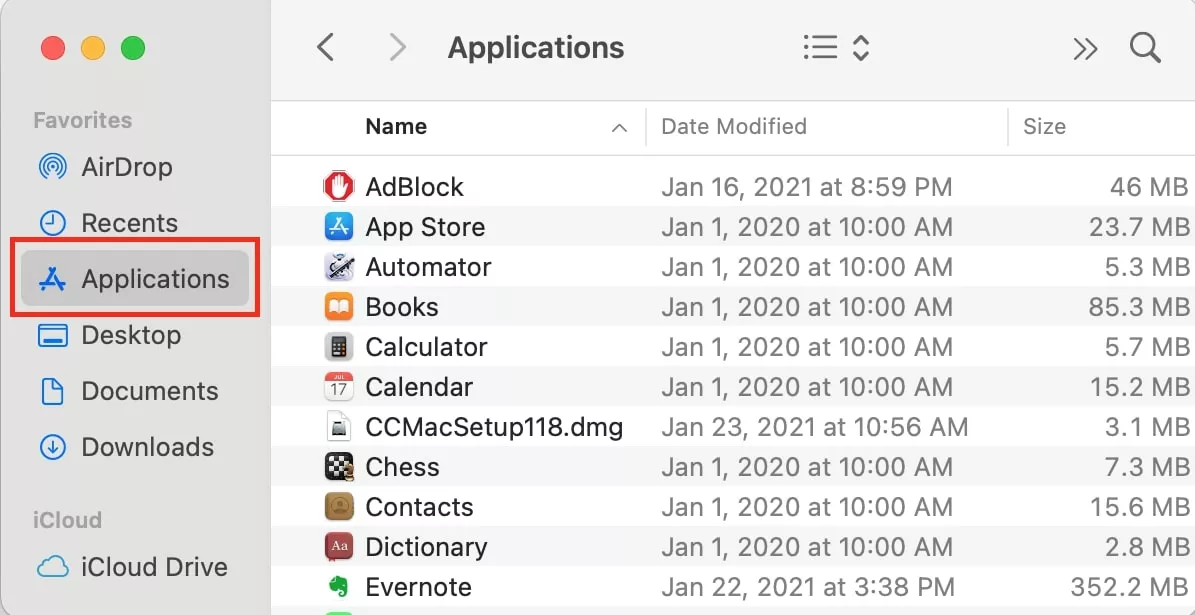The width and height of the screenshot is (1195, 615).
Task: Open AirDrop in the sidebar
Action: [x=126, y=167]
